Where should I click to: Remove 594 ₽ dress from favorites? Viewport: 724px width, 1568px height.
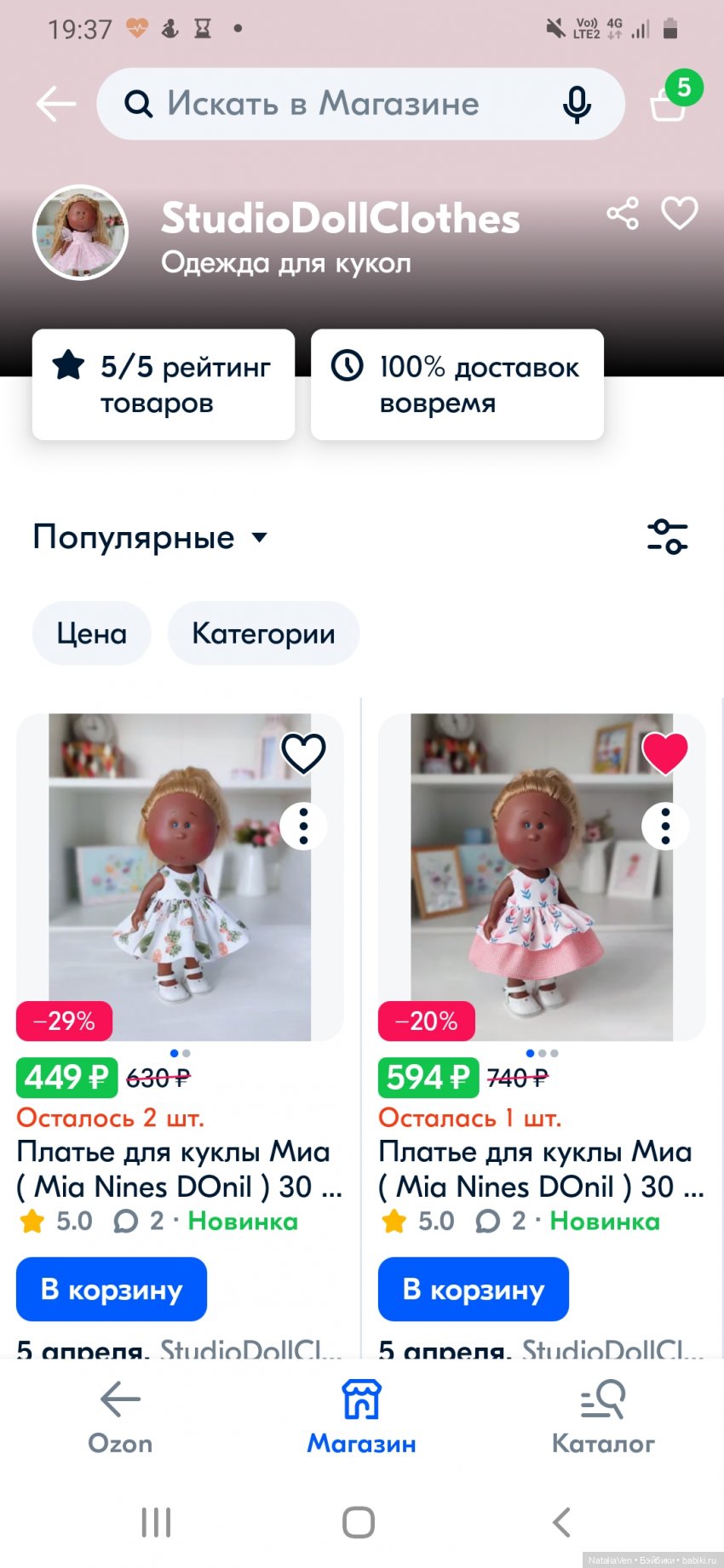[664, 753]
